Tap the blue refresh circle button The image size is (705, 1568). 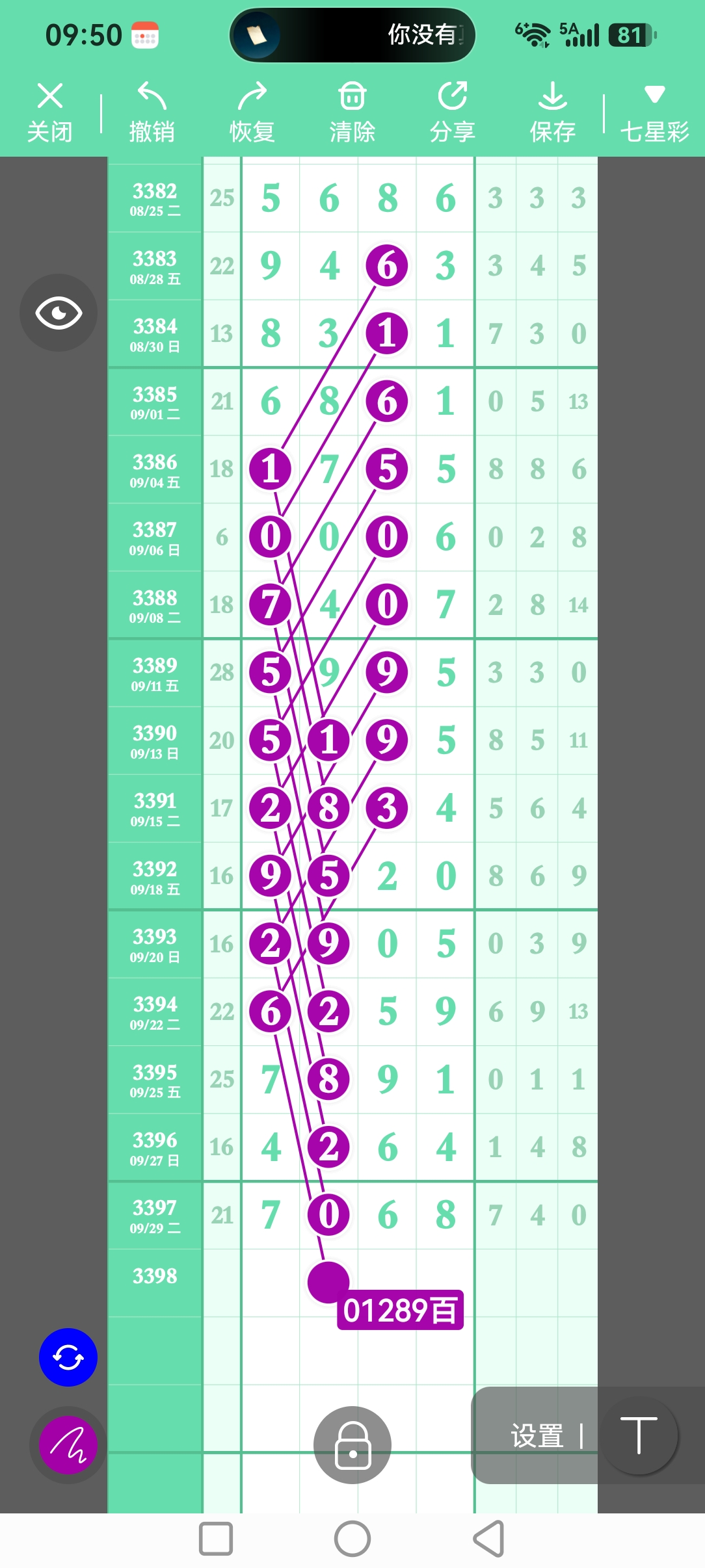tap(68, 1357)
